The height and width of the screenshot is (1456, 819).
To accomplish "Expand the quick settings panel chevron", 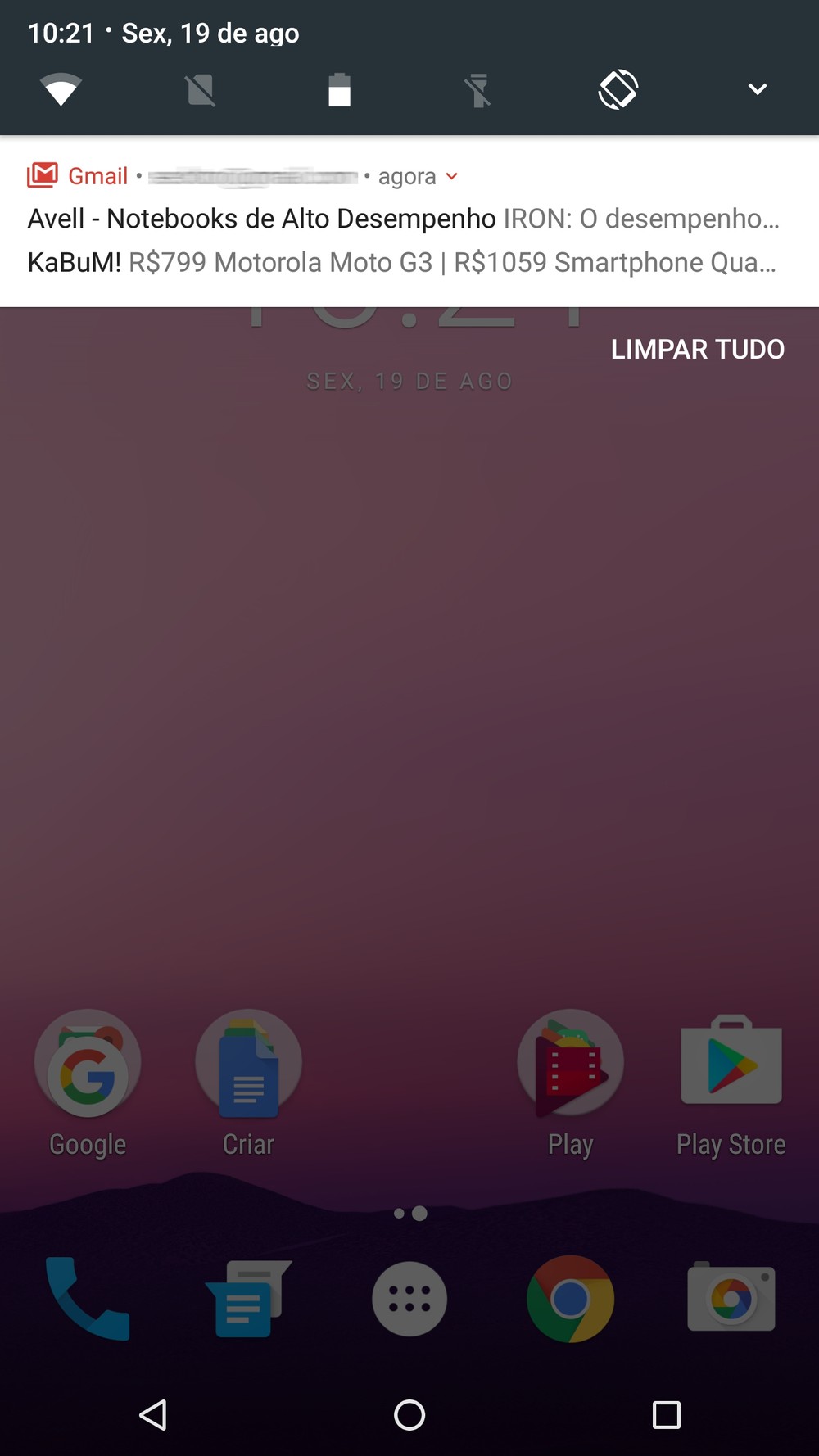I will (758, 89).
